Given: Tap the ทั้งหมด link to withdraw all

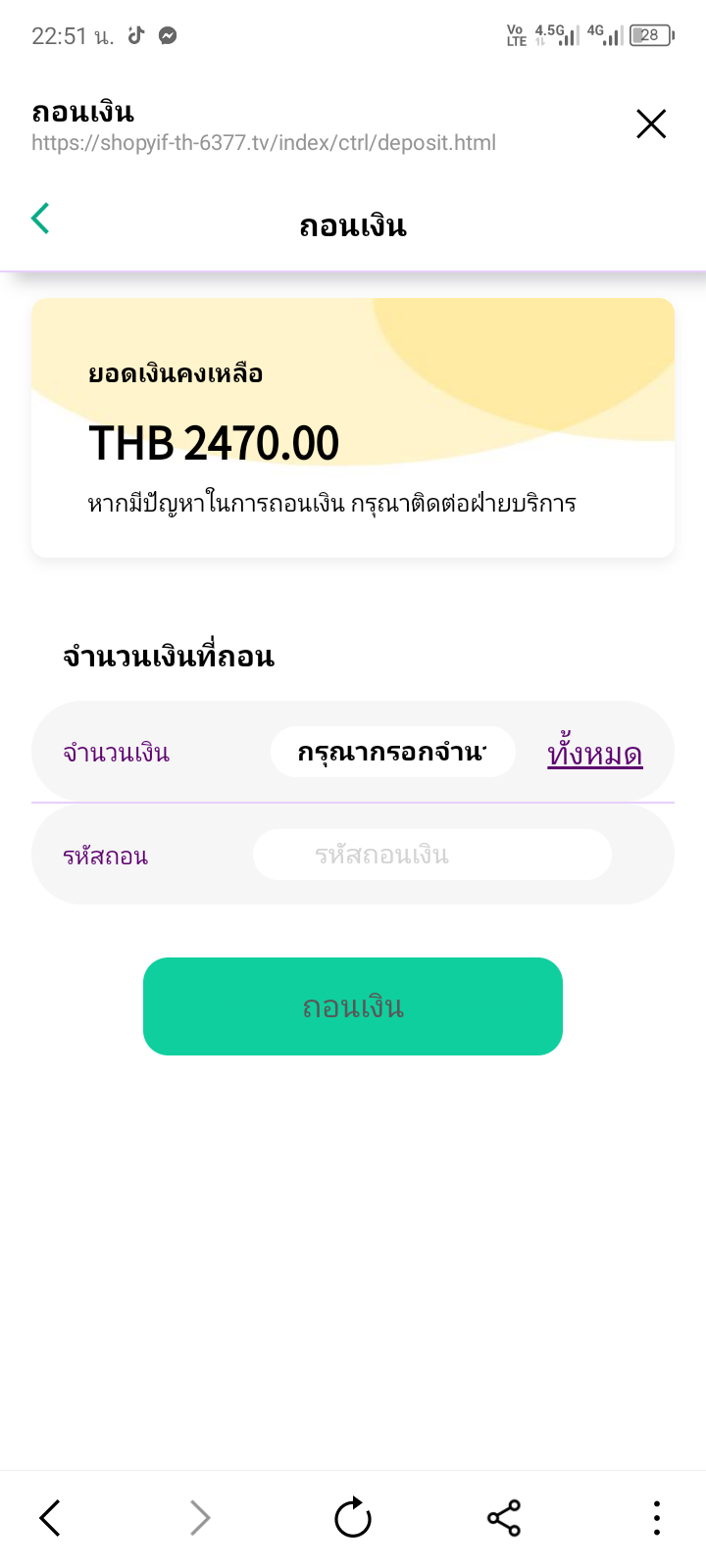Looking at the screenshot, I should click(x=594, y=754).
